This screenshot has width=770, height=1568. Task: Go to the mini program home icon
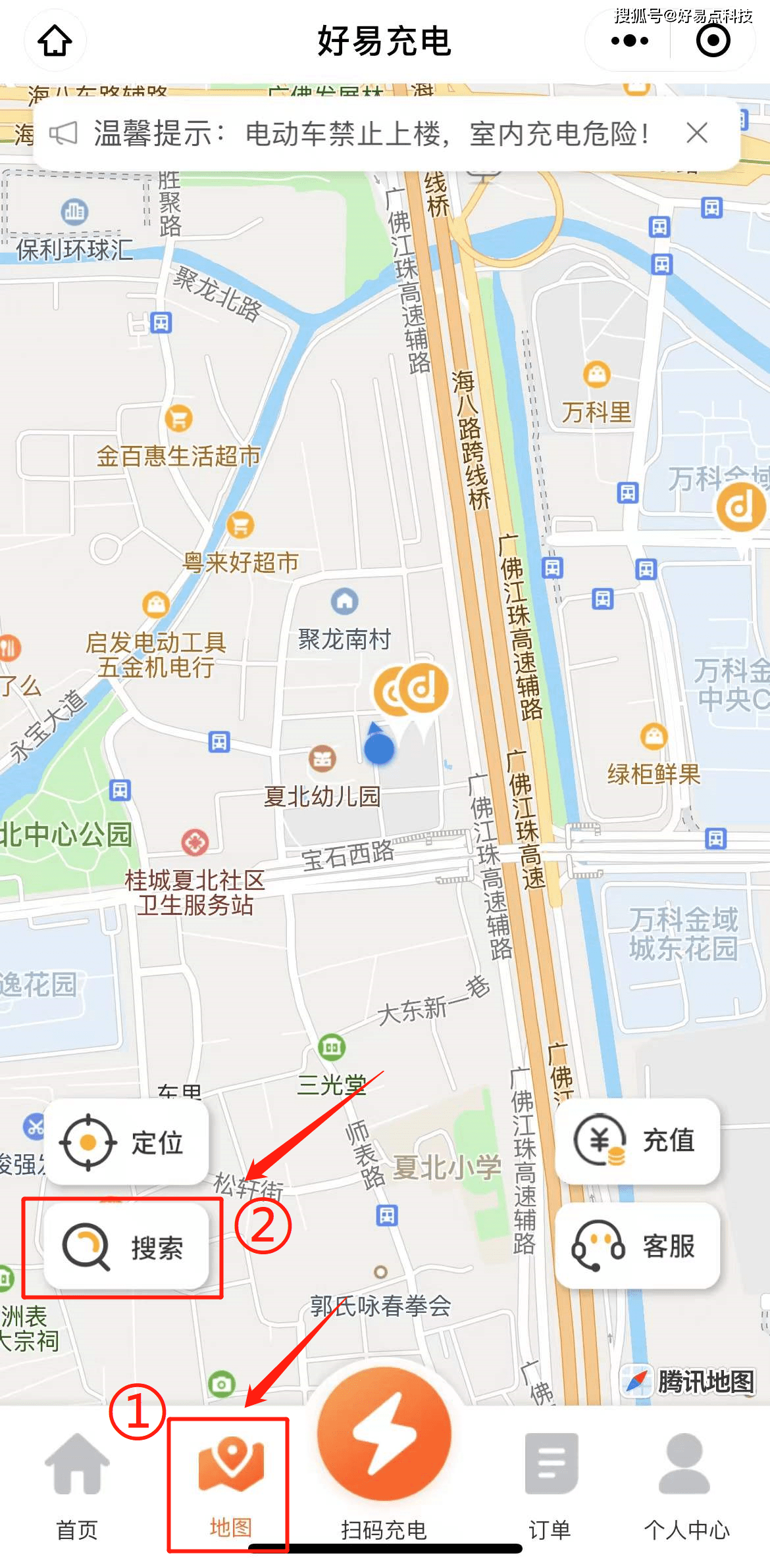pyautogui.click(x=55, y=41)
